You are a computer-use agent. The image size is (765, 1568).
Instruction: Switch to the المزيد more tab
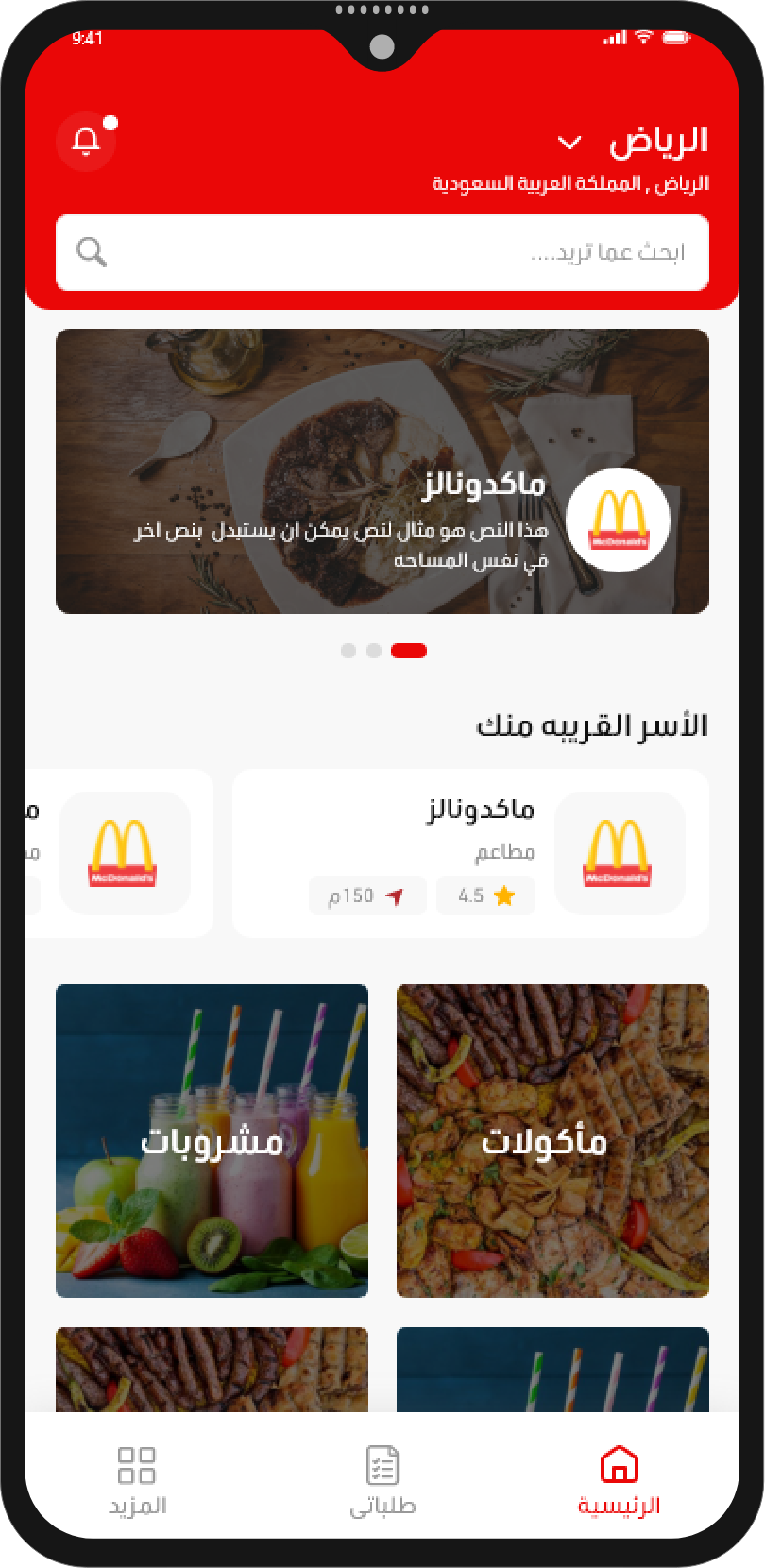[137, 1481]
